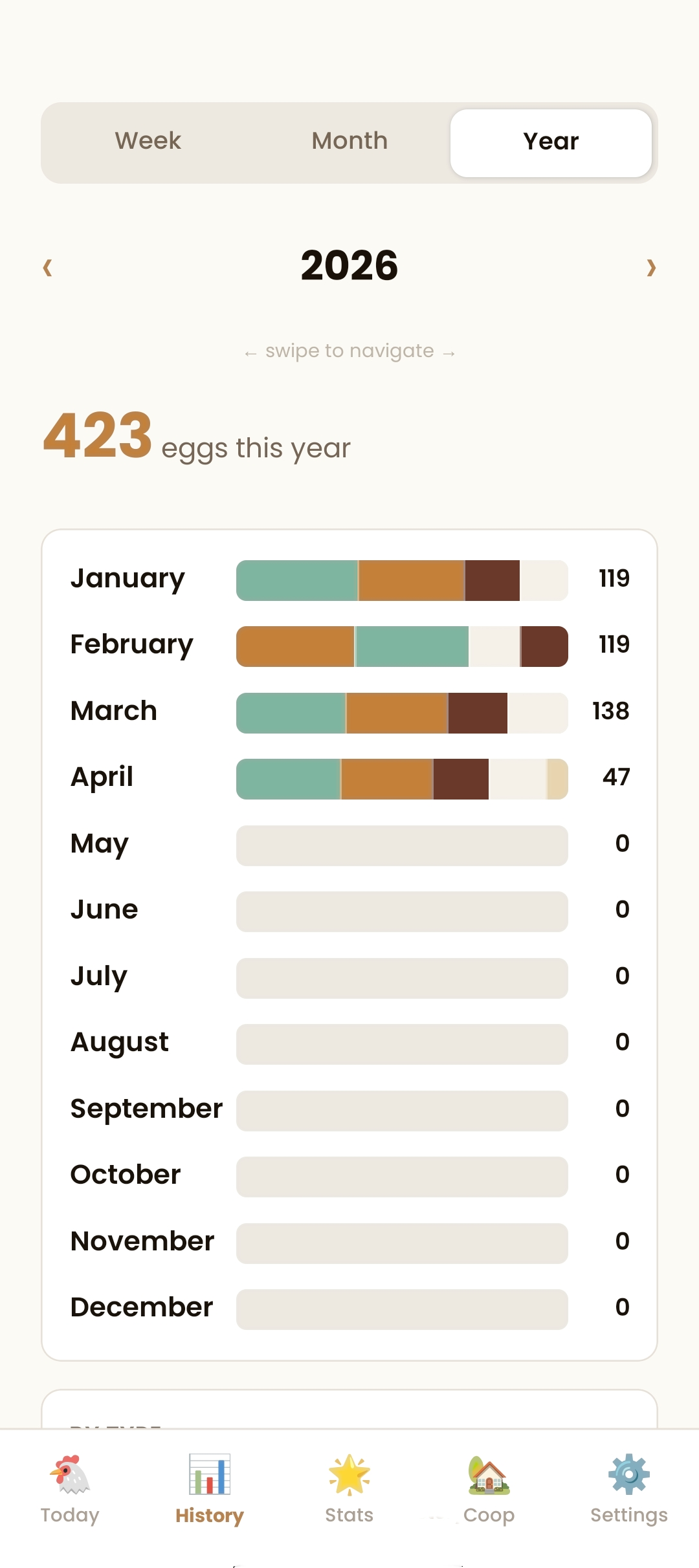Select the Month view

pyautogui.click(x=349, y=142)
